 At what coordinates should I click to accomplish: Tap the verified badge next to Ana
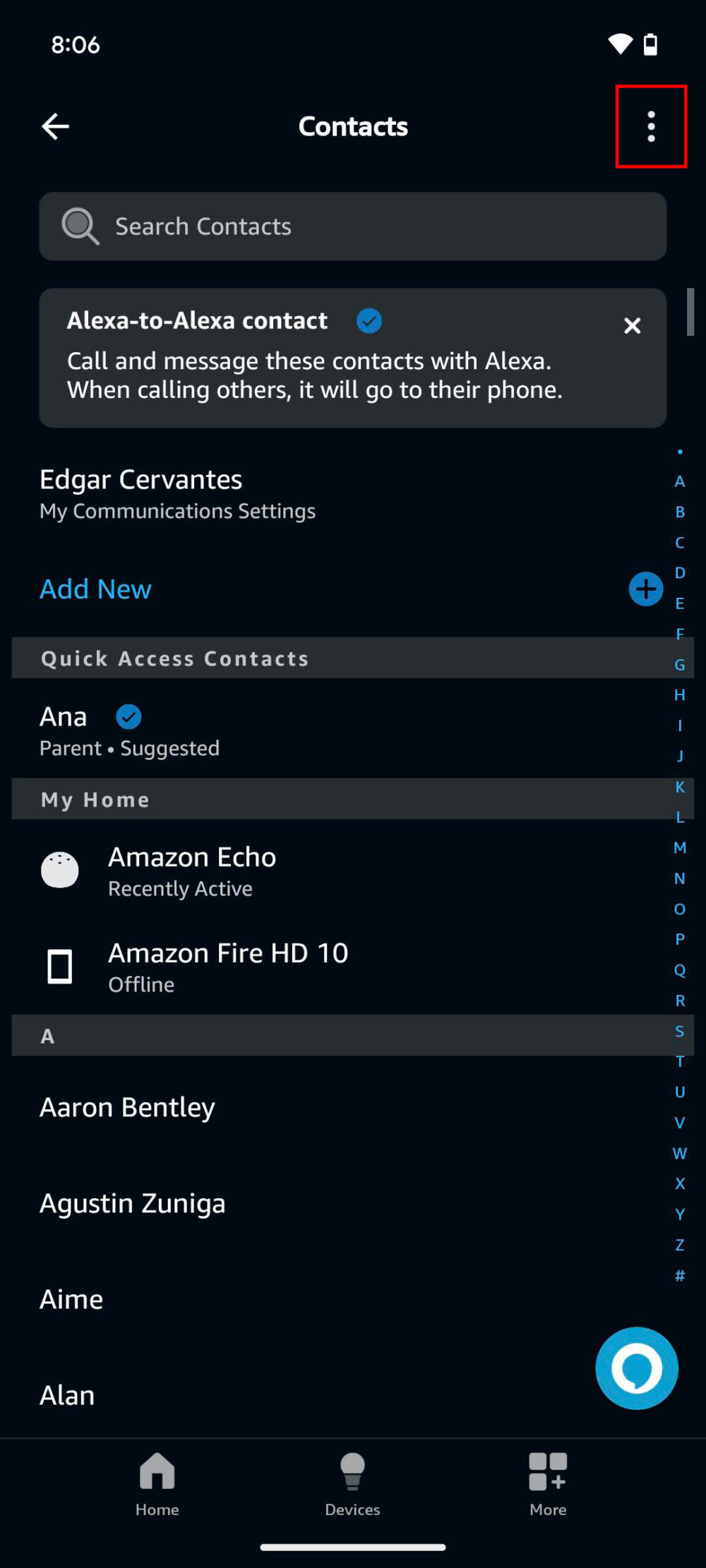click(128, 716)
